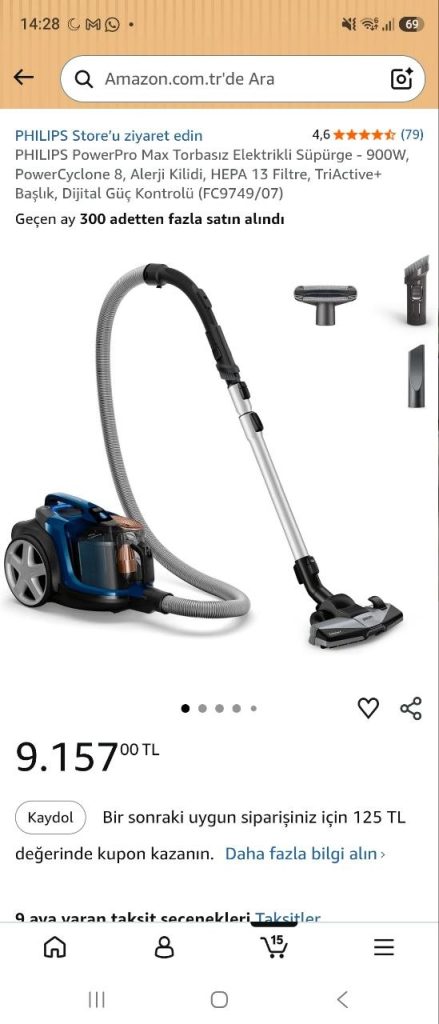The image size is (439, 1024).
Task: Open the shopping cart with 15 items
Action: click(x=274, y=946)
